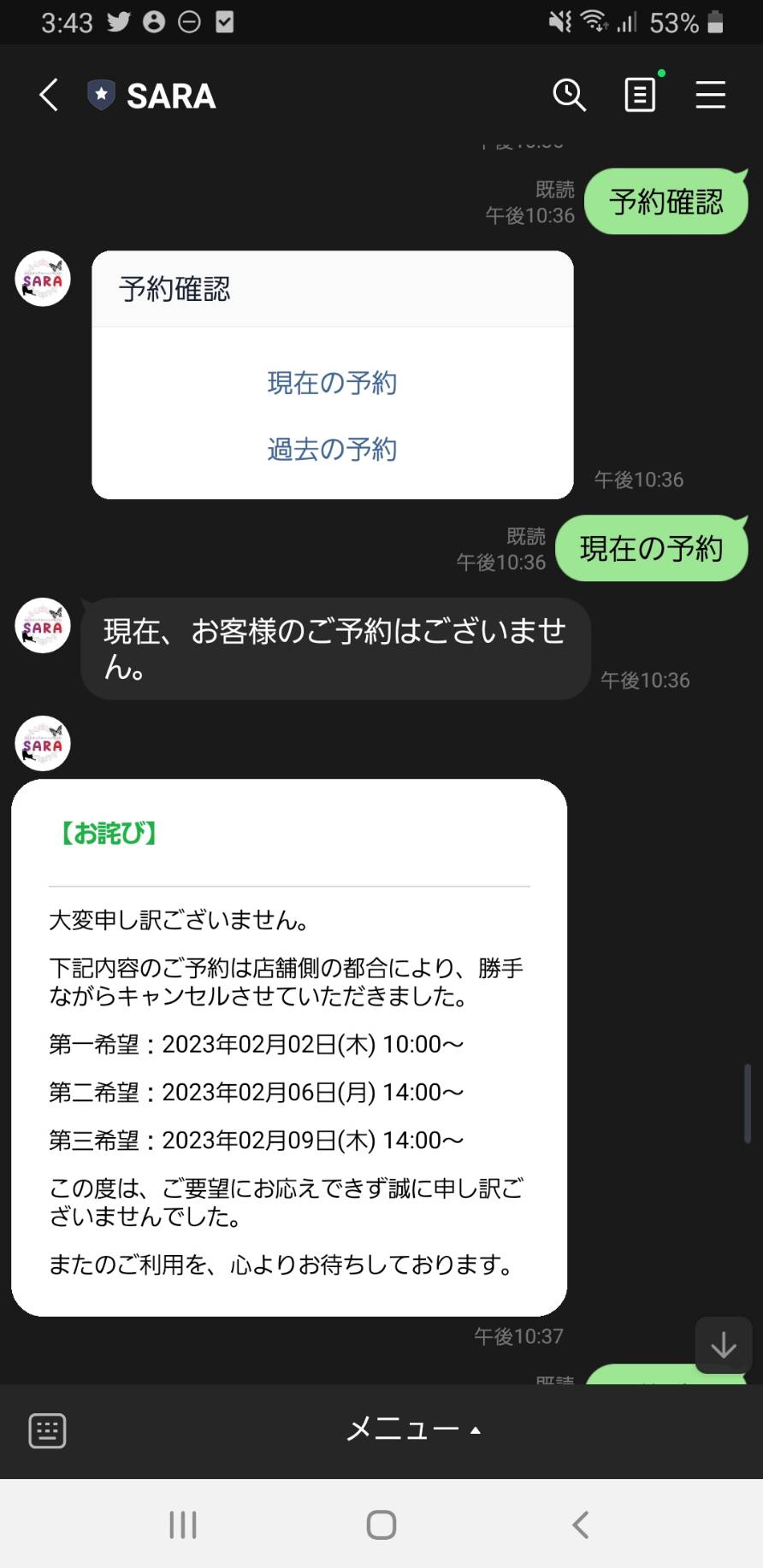Open recent apps overview

[183, 1524]
